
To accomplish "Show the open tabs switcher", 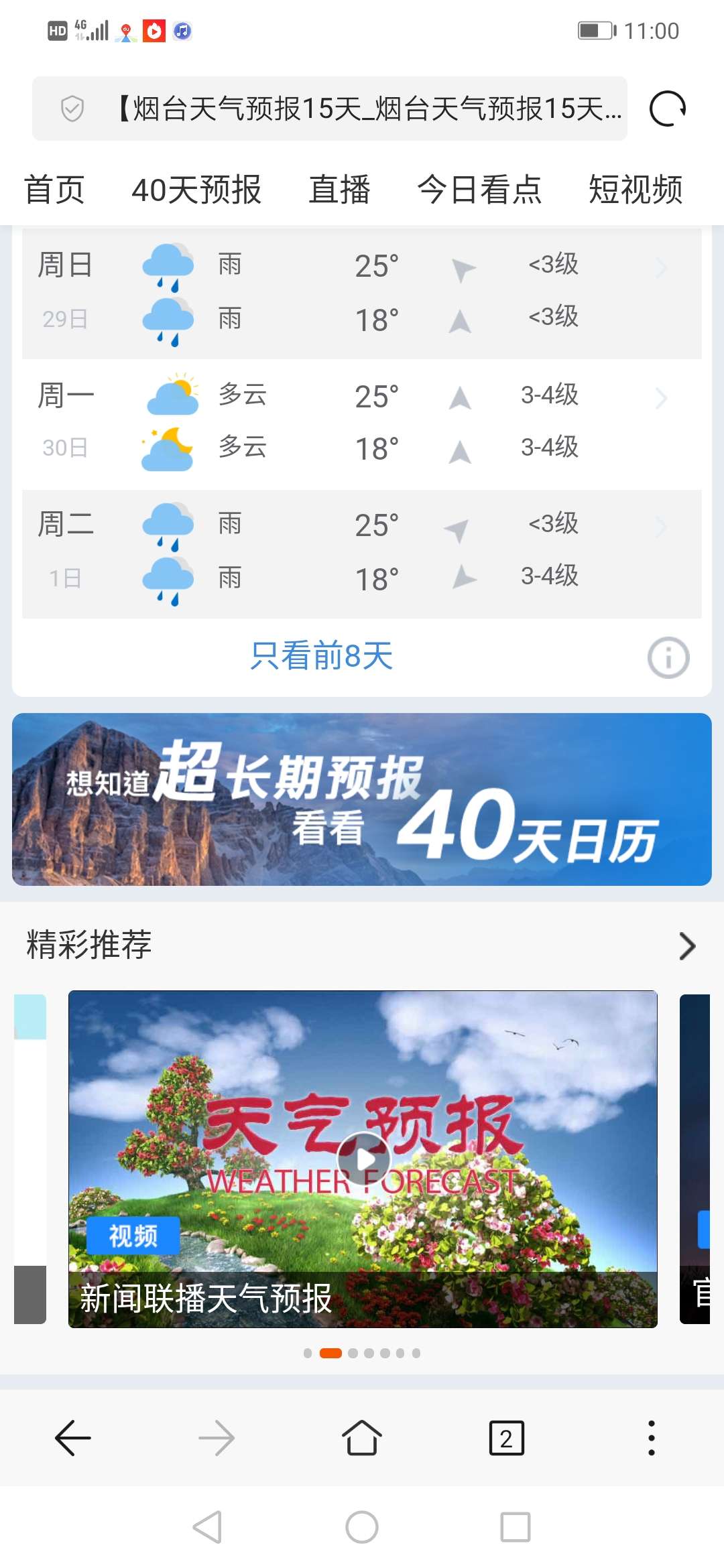I will click(507, 1438).
